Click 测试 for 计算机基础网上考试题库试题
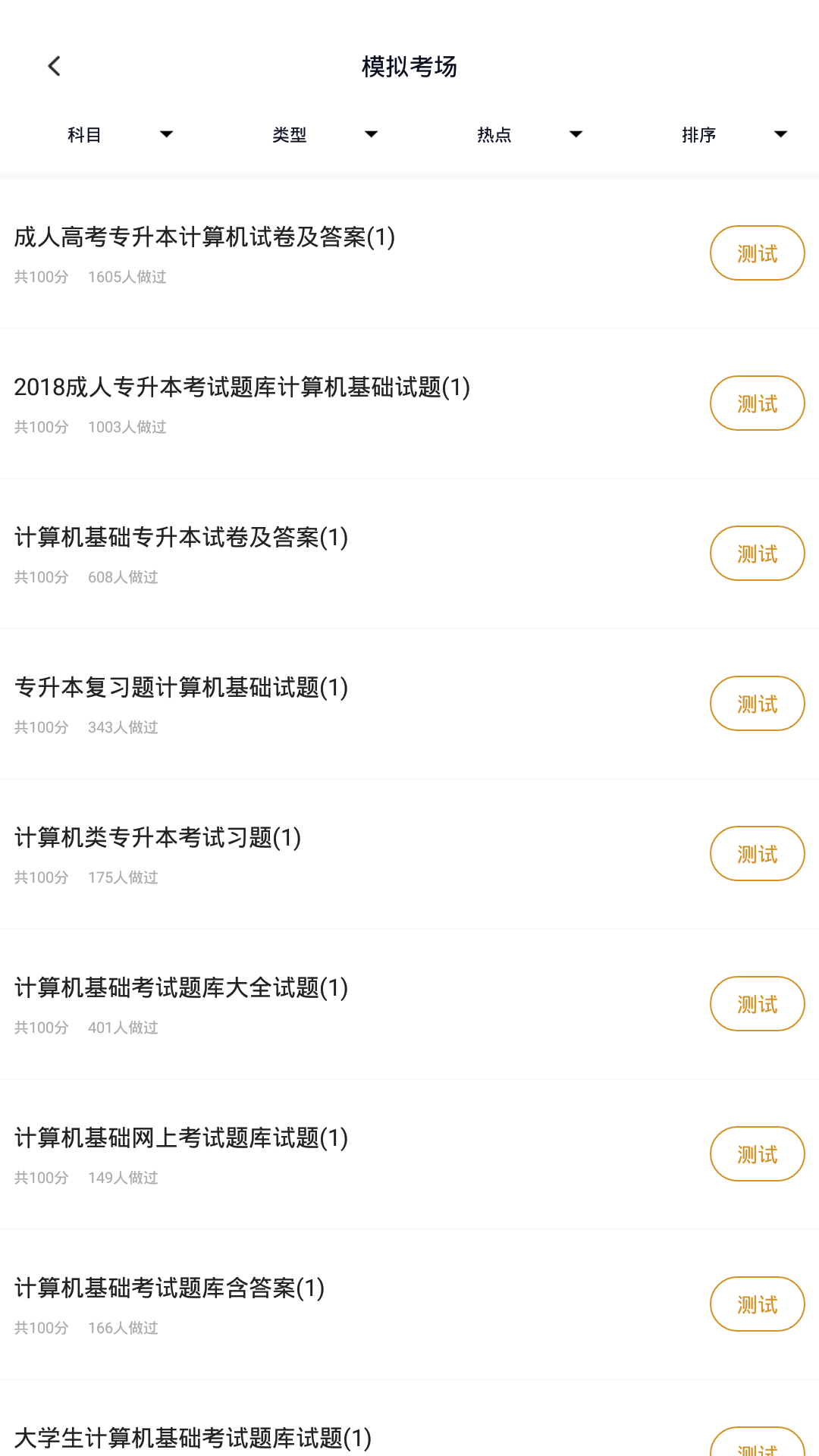This screenshot has height=1456, width=819. coord(756,1153)
